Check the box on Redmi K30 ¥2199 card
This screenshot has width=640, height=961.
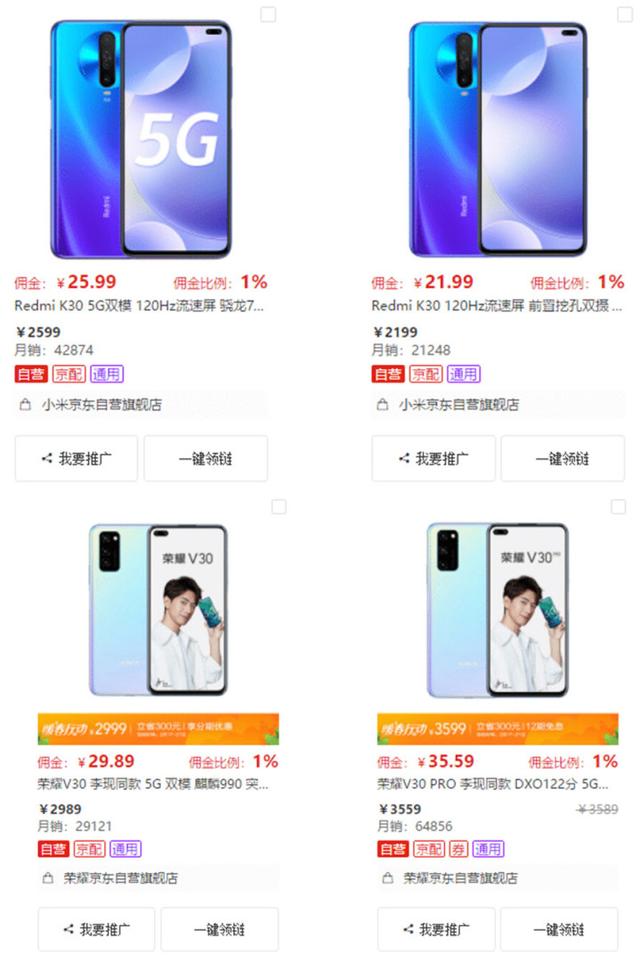(x=625, y=15)
